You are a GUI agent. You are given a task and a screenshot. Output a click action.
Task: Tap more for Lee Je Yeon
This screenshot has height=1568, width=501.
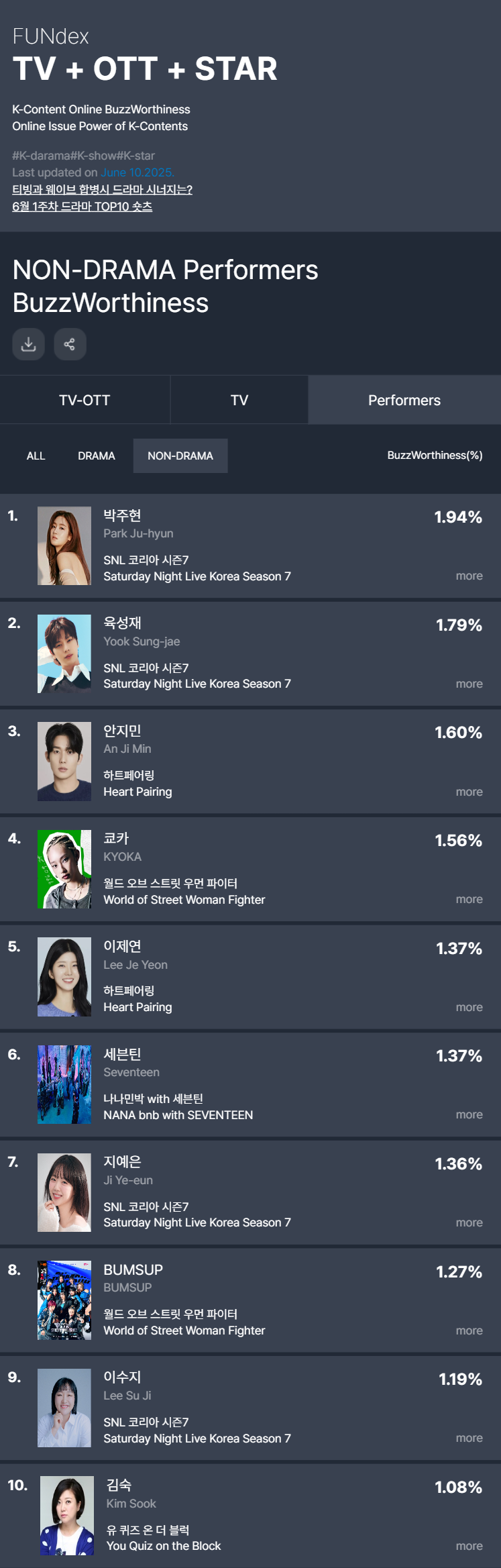pos(469,1007)
